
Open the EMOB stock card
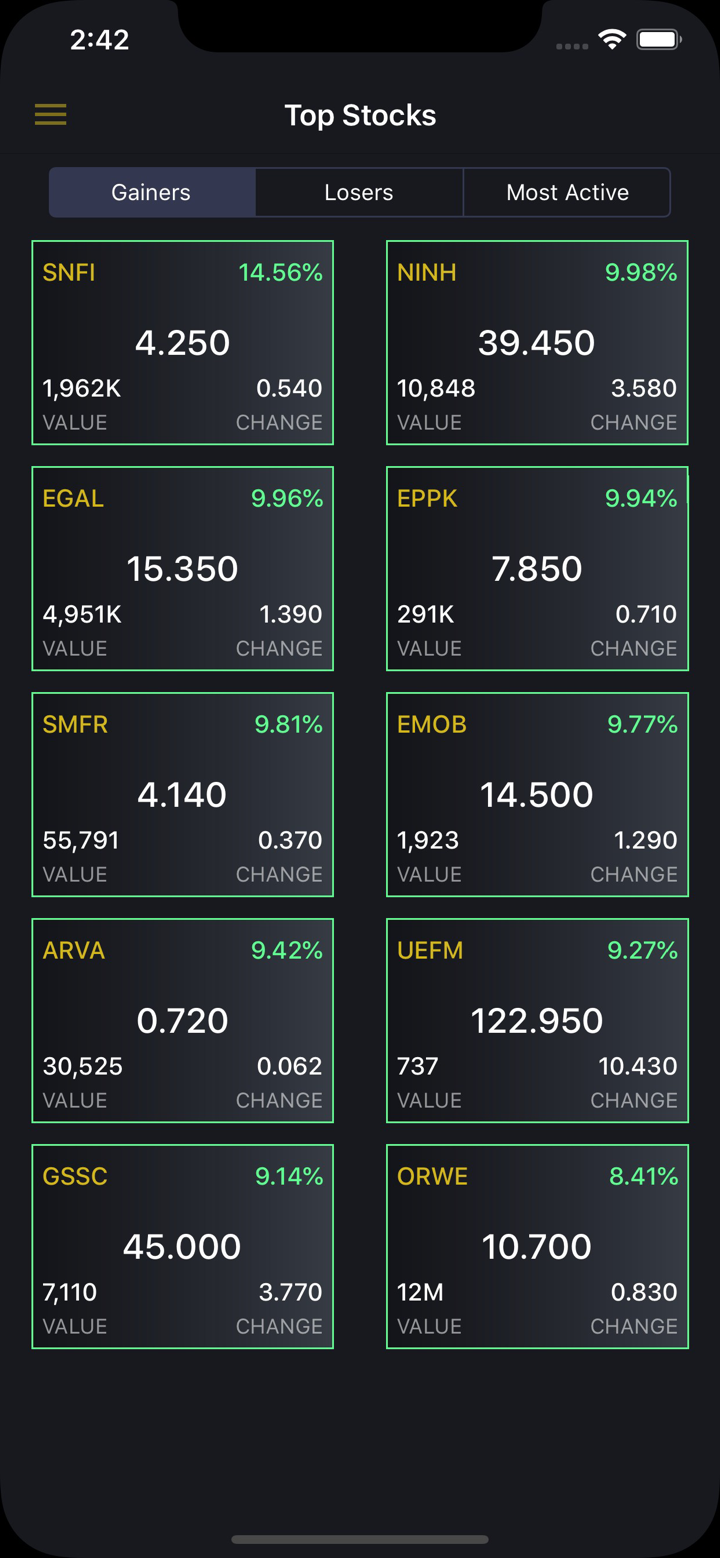coord(537,795)
